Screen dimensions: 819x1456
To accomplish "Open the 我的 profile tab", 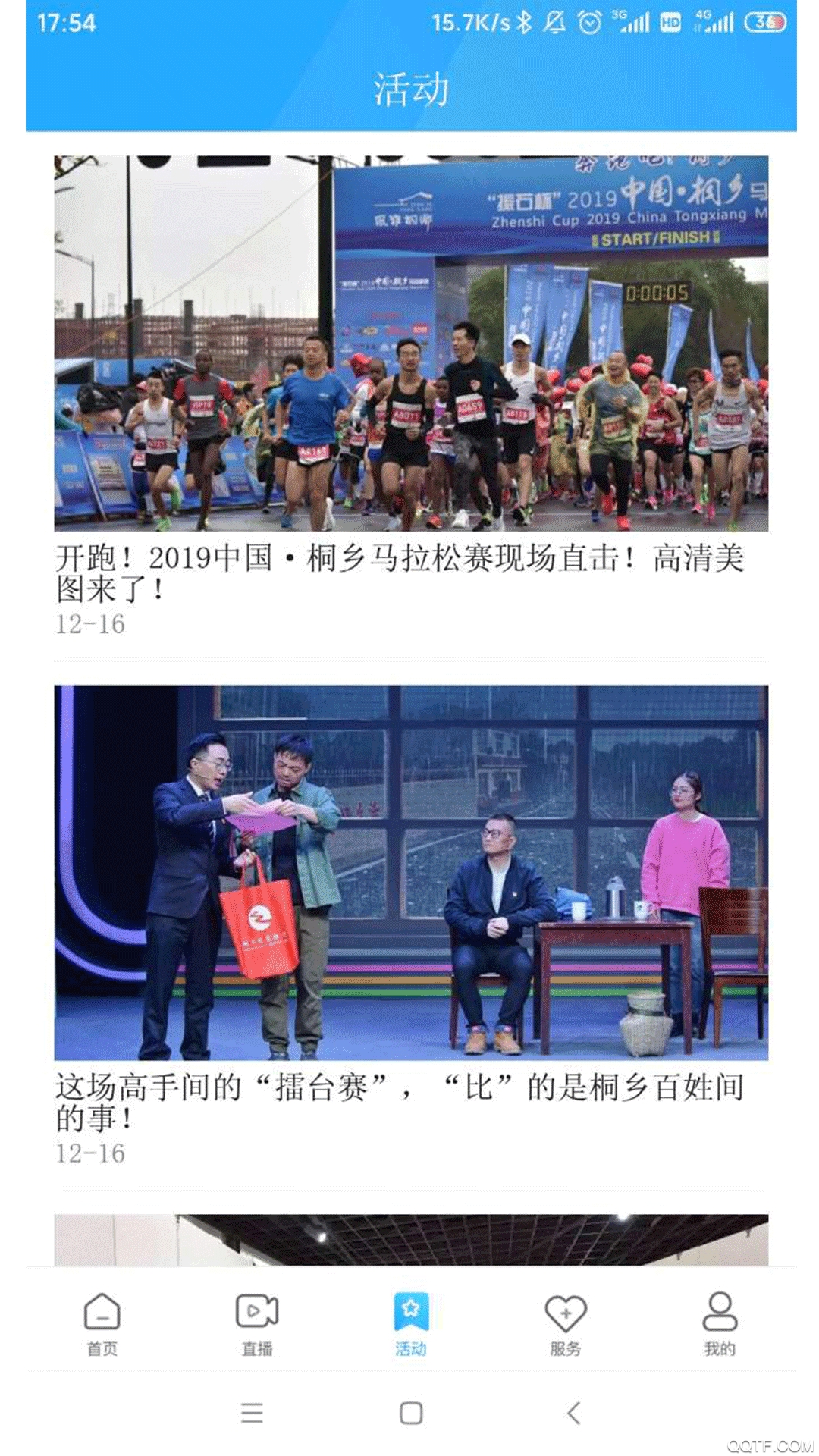I will click(x=719, y=1323).
